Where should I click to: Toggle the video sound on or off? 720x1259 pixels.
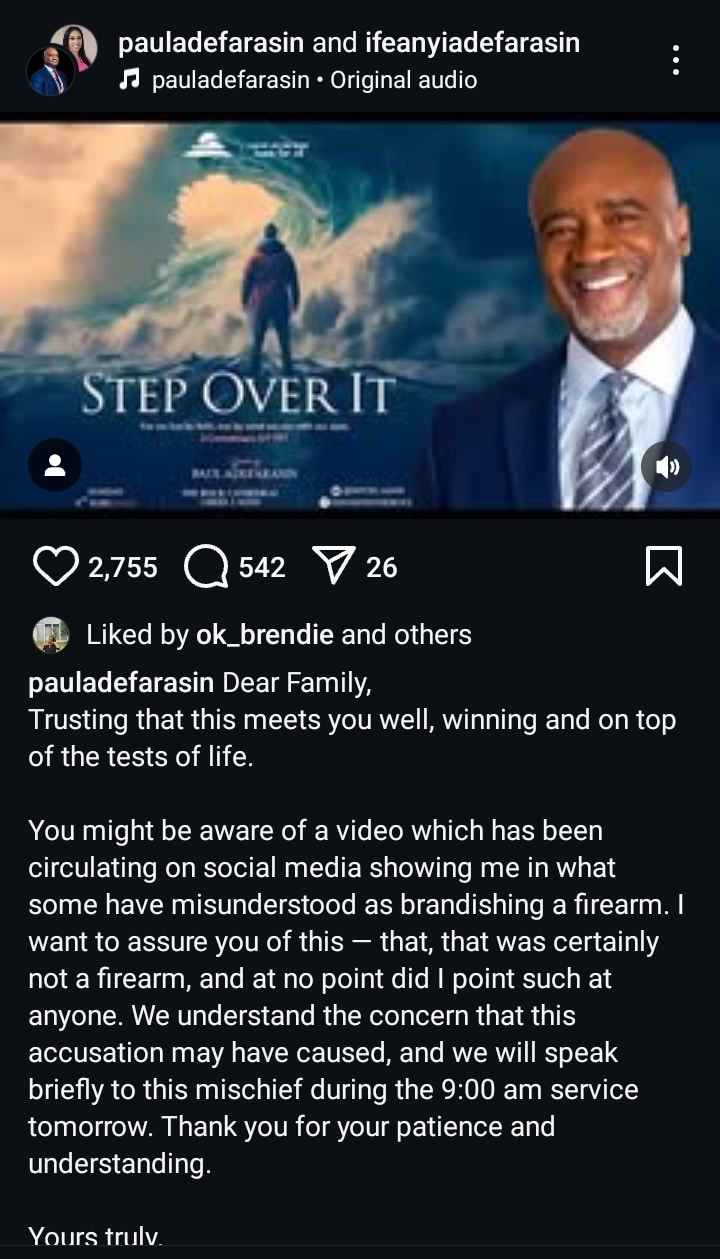pyautogui.click(x=666, y=466)
